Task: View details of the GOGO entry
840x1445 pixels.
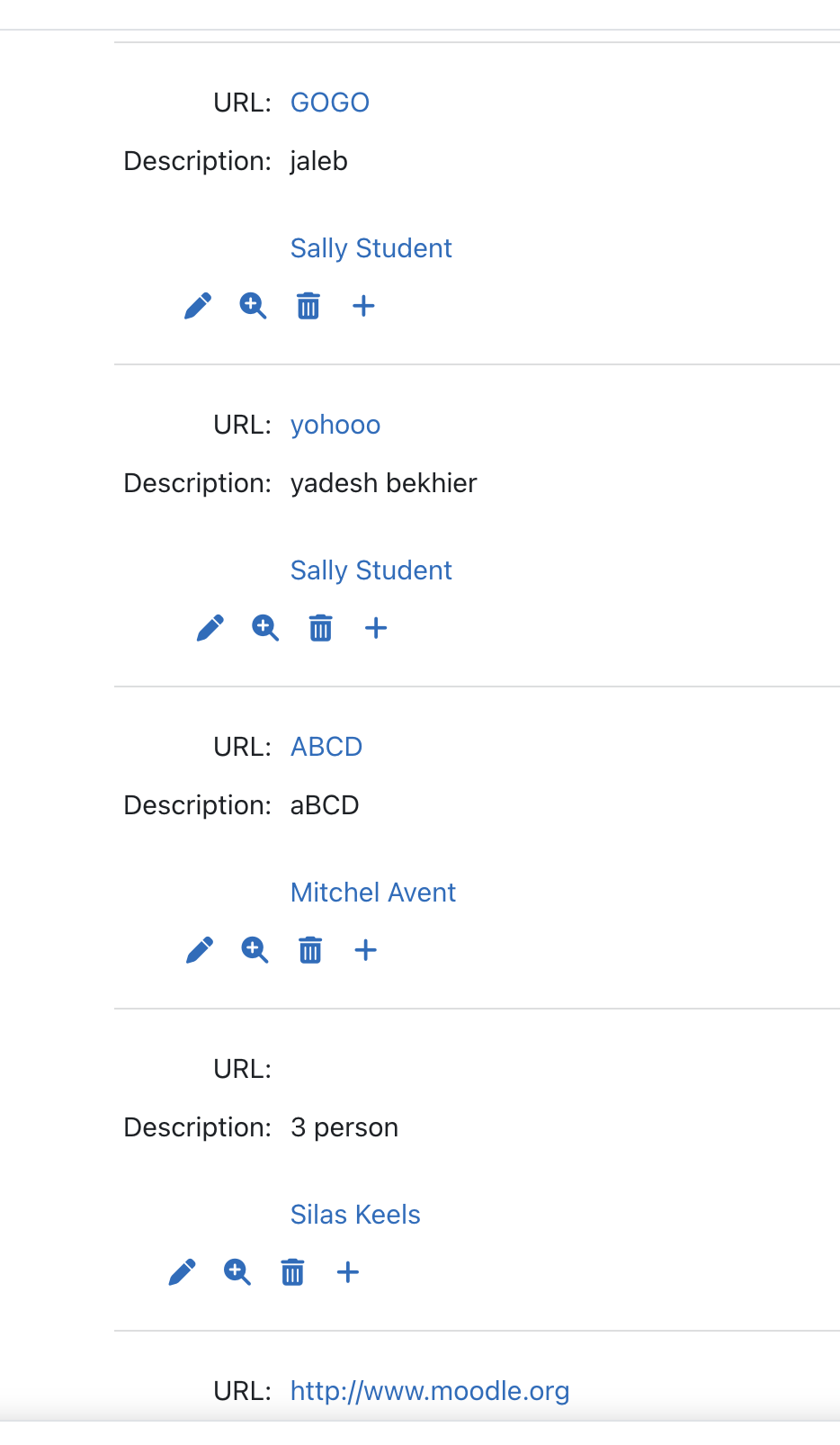Action: tap(253, 306)
